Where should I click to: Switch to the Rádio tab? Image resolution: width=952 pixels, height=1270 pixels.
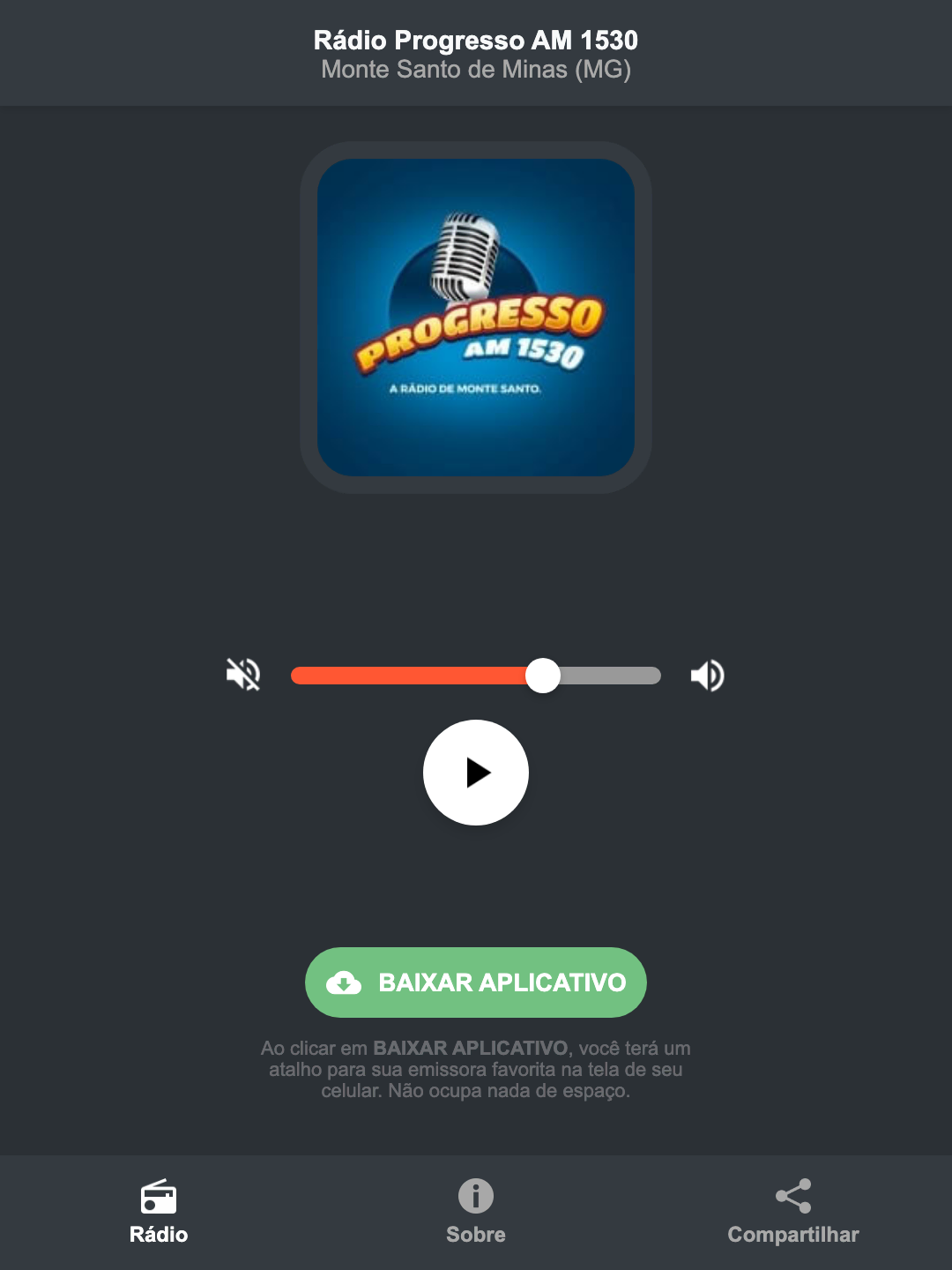click(160, 1235)
